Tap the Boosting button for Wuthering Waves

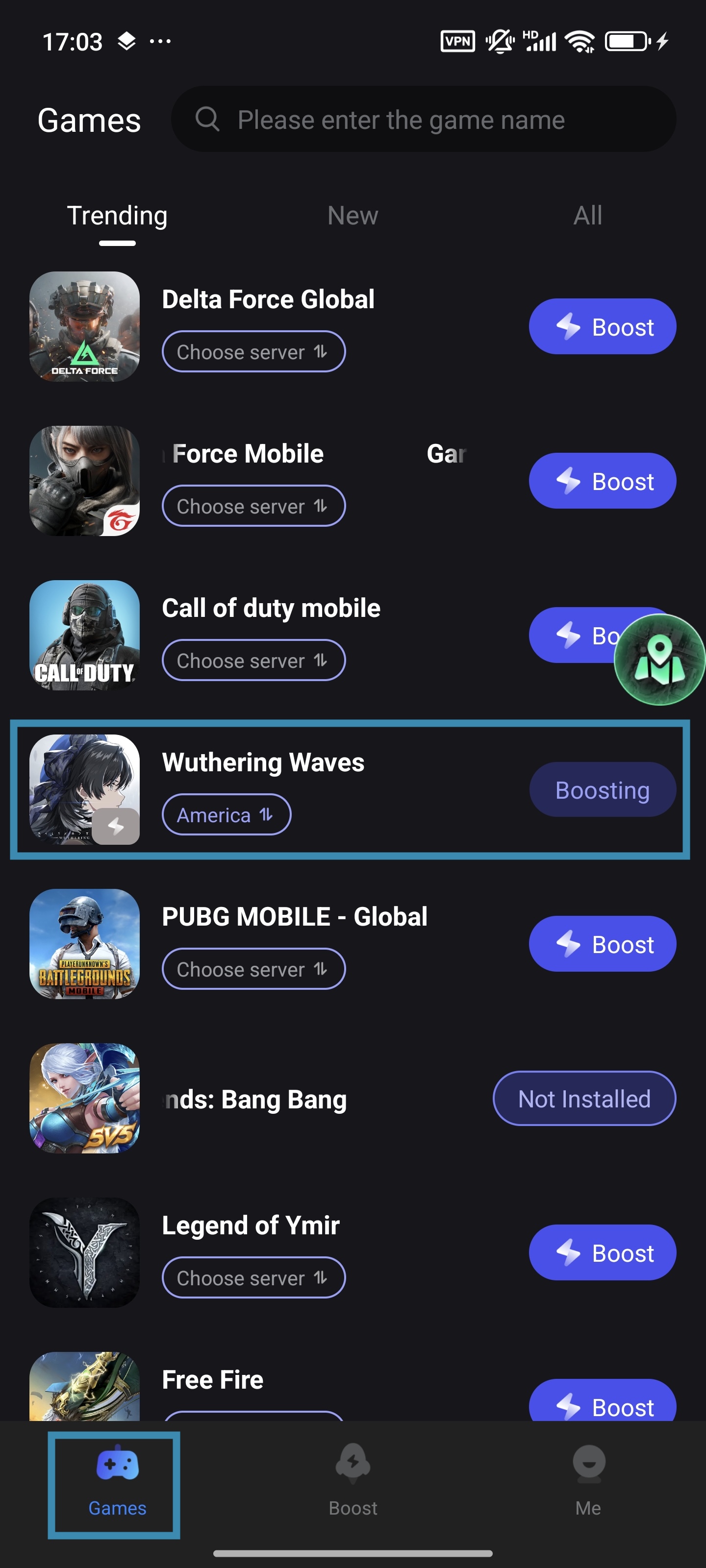pos(602,790)
